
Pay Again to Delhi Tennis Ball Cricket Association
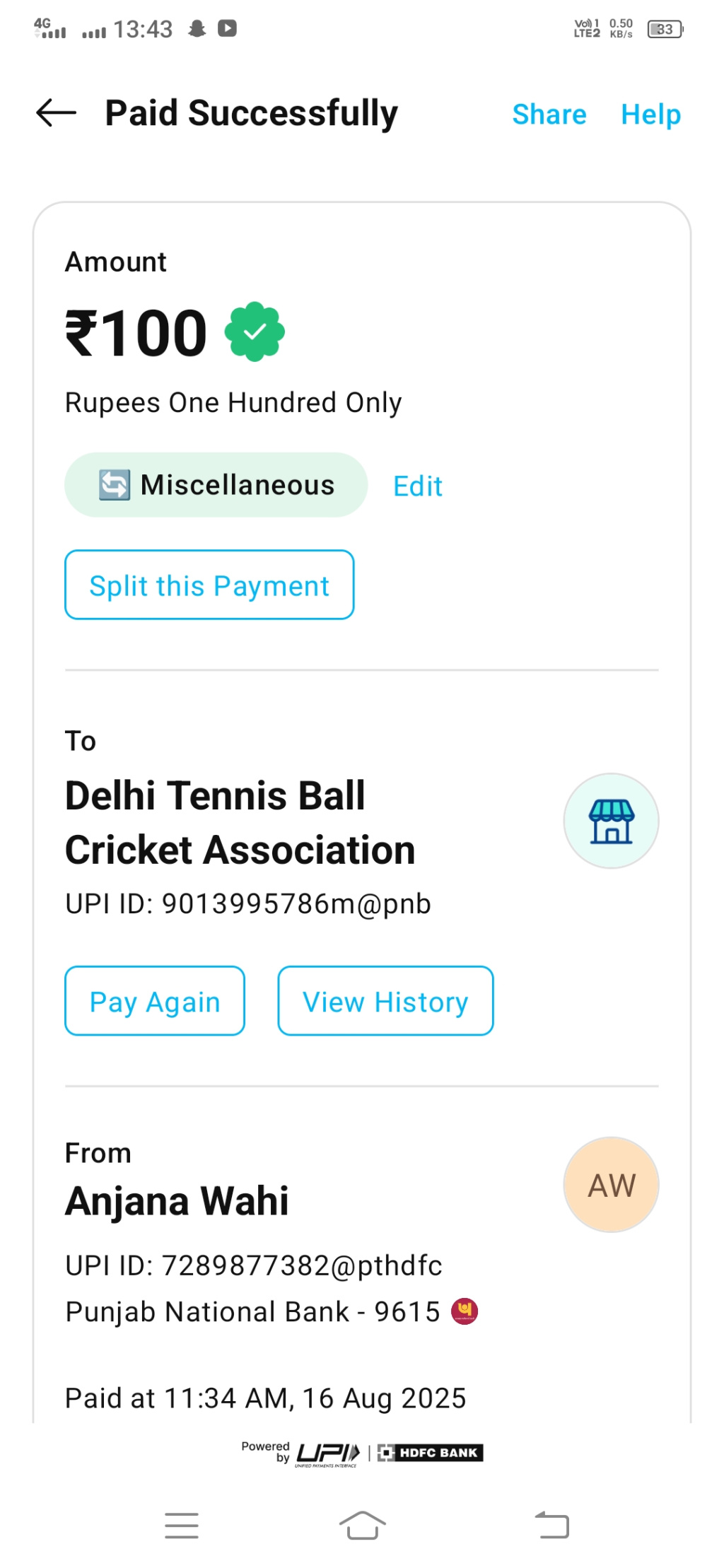tap(155, 1001)
